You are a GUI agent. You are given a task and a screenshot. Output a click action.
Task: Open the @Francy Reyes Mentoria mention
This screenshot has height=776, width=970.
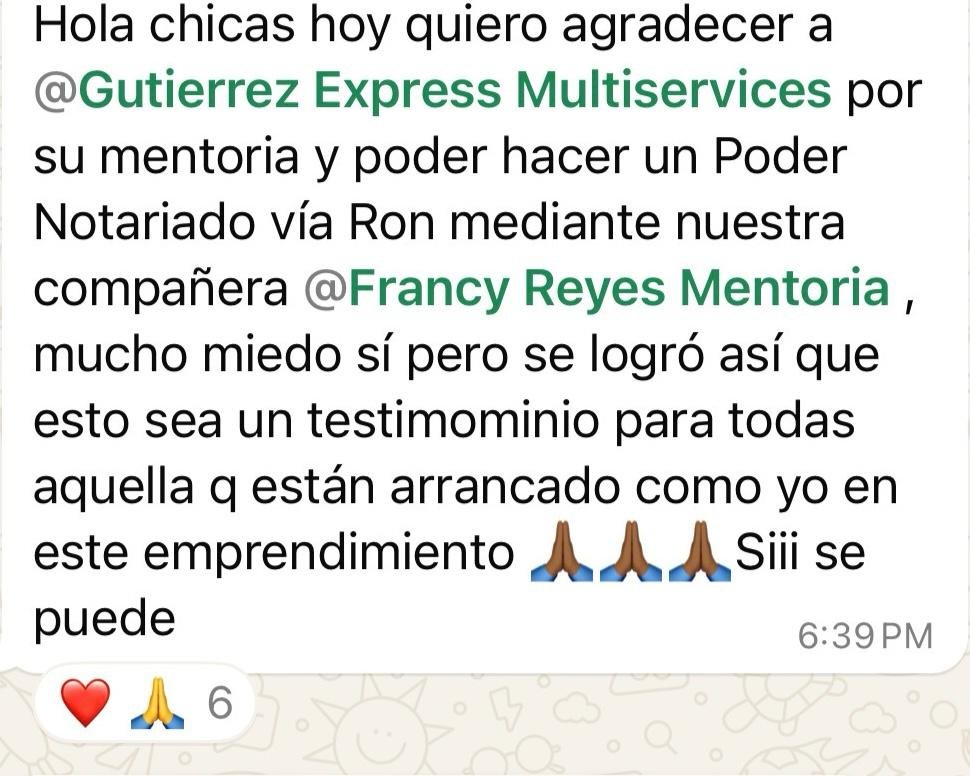[x=596, y=289]
